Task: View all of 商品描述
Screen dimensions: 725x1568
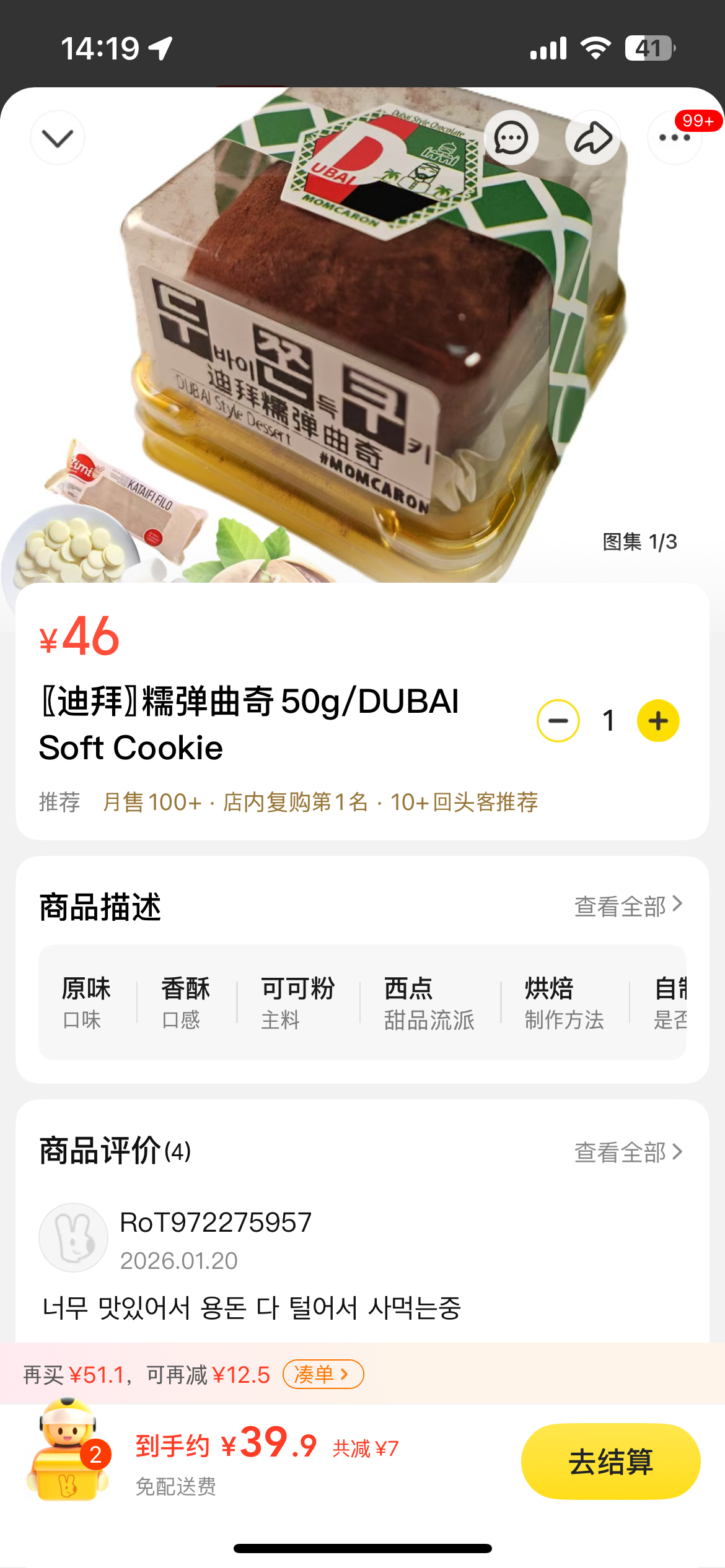Action: click(628, 906)
